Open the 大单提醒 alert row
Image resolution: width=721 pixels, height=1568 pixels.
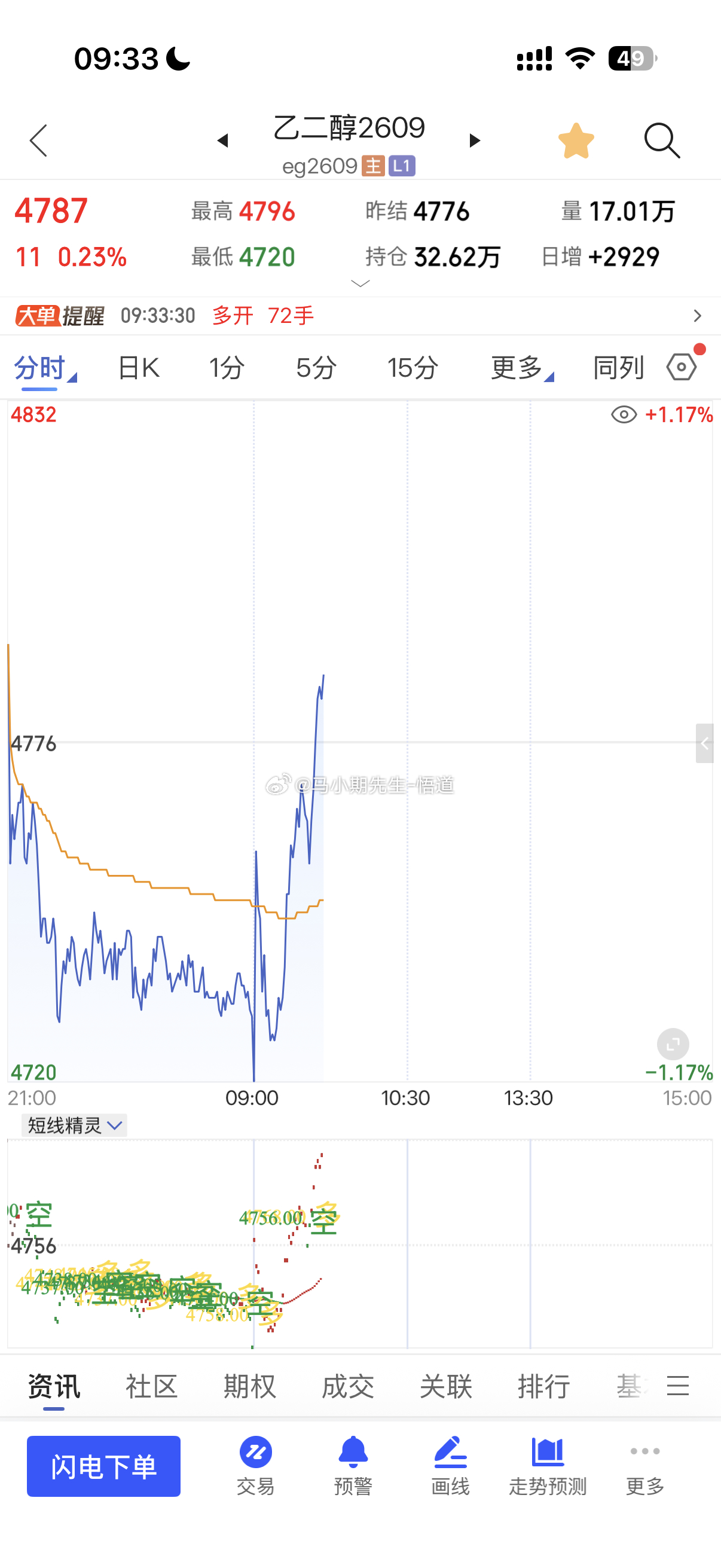pyautogui.click(x=360, y=316)
